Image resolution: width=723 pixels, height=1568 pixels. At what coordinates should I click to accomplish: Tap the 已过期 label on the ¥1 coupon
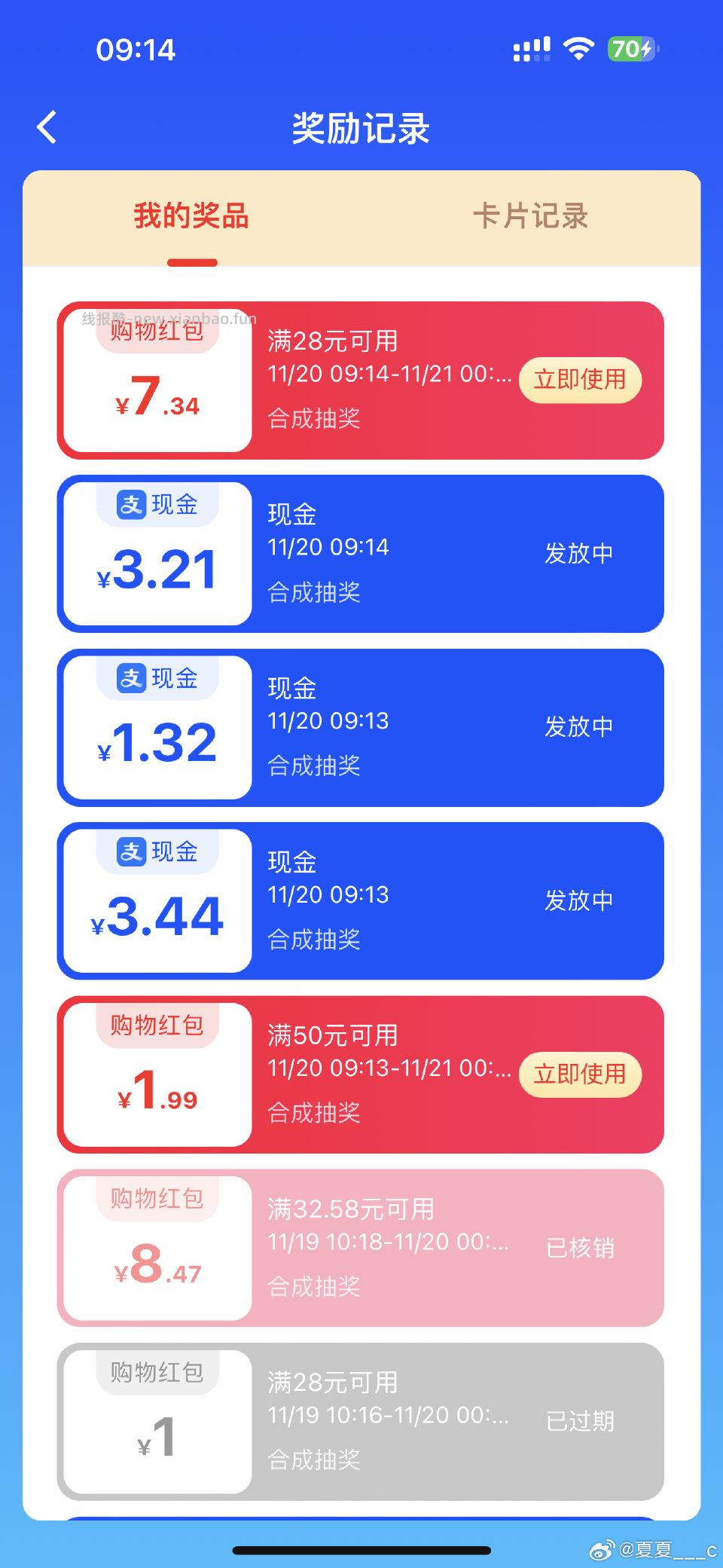(x=581, y=1422)
